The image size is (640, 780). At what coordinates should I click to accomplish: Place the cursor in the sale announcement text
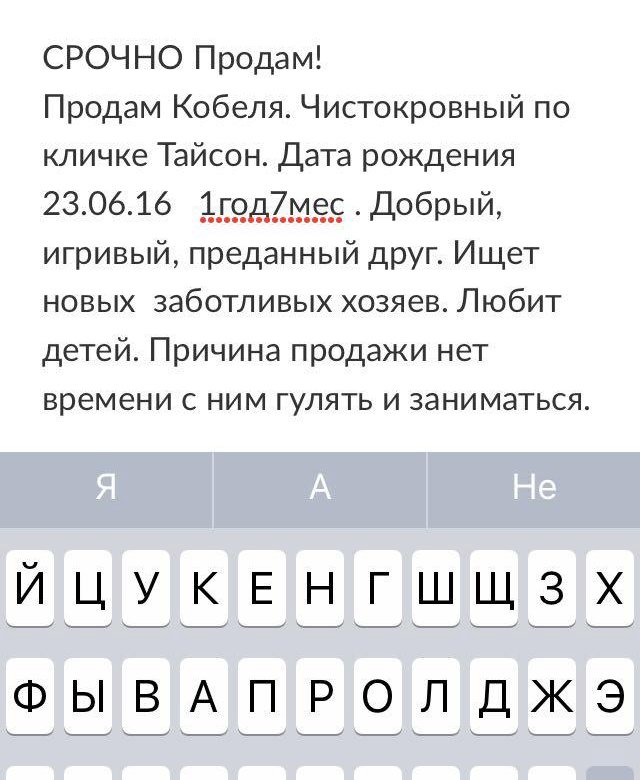pos(320,230)
